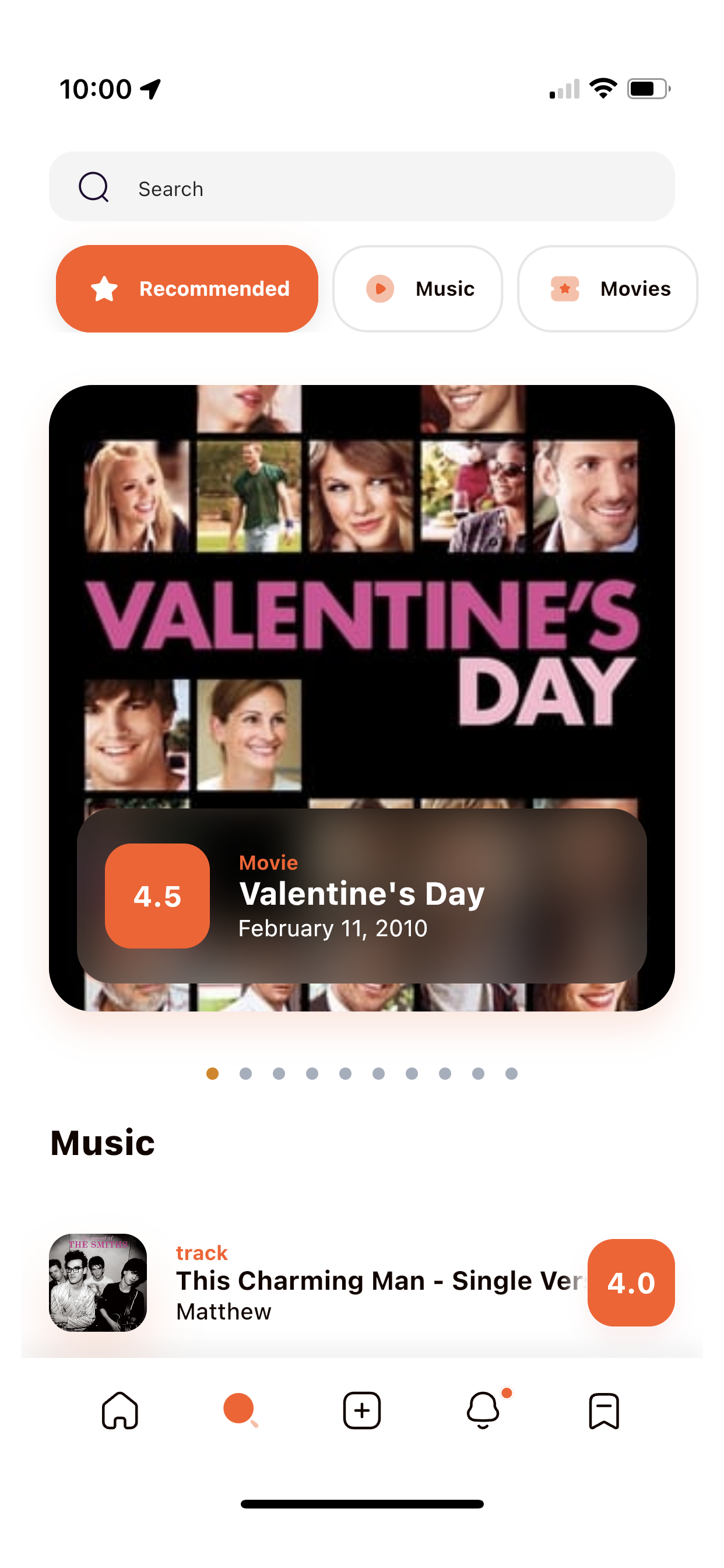Tap the Search field
This screenshot has width=724, height=1568.
pyautogui.click(x=361, y=186)
